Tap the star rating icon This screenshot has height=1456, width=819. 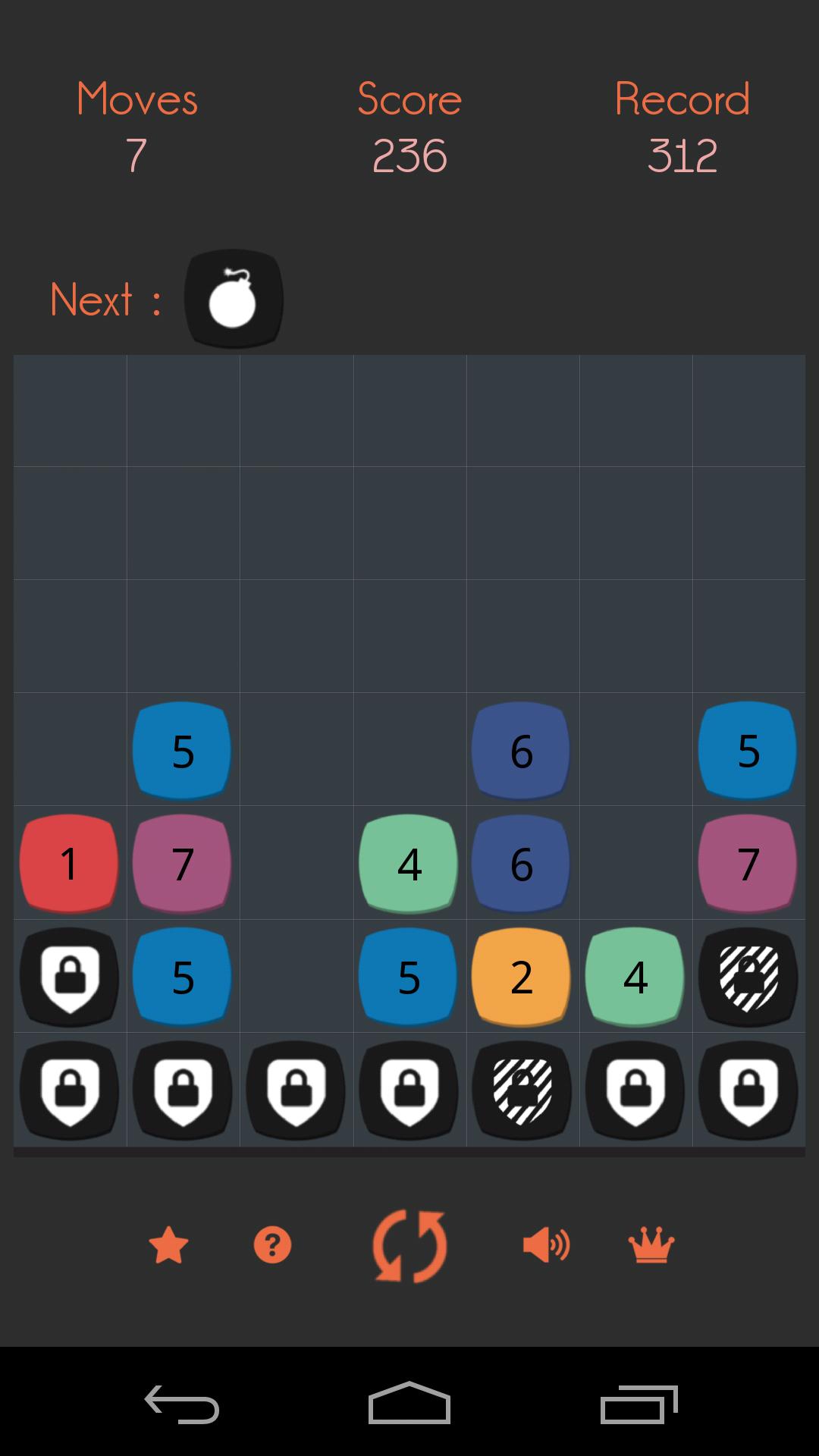[168, 1244]
